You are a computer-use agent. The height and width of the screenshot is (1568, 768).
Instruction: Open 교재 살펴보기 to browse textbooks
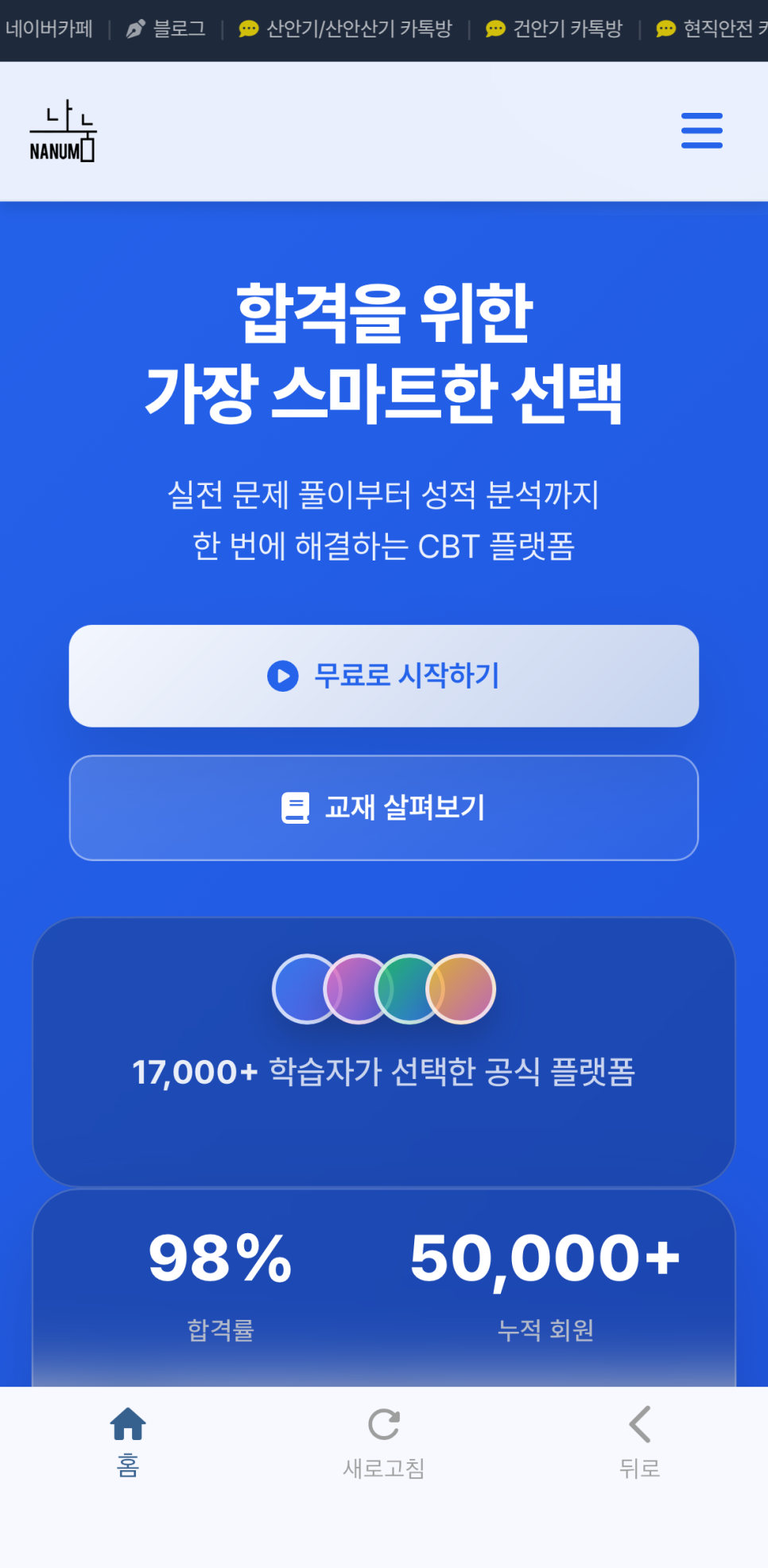tap(384, 808)
